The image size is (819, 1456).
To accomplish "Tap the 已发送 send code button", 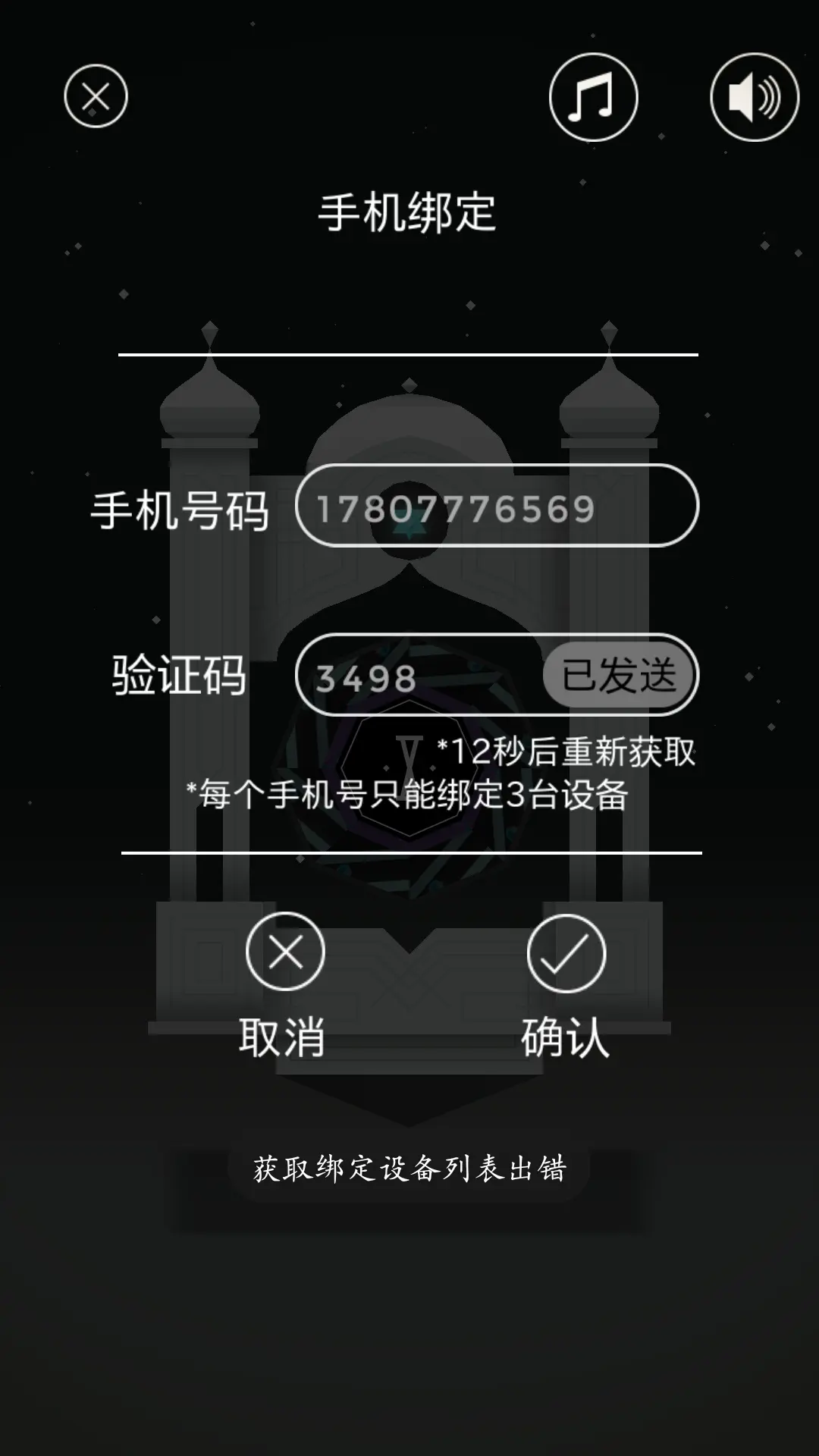I will click(619, 675).
